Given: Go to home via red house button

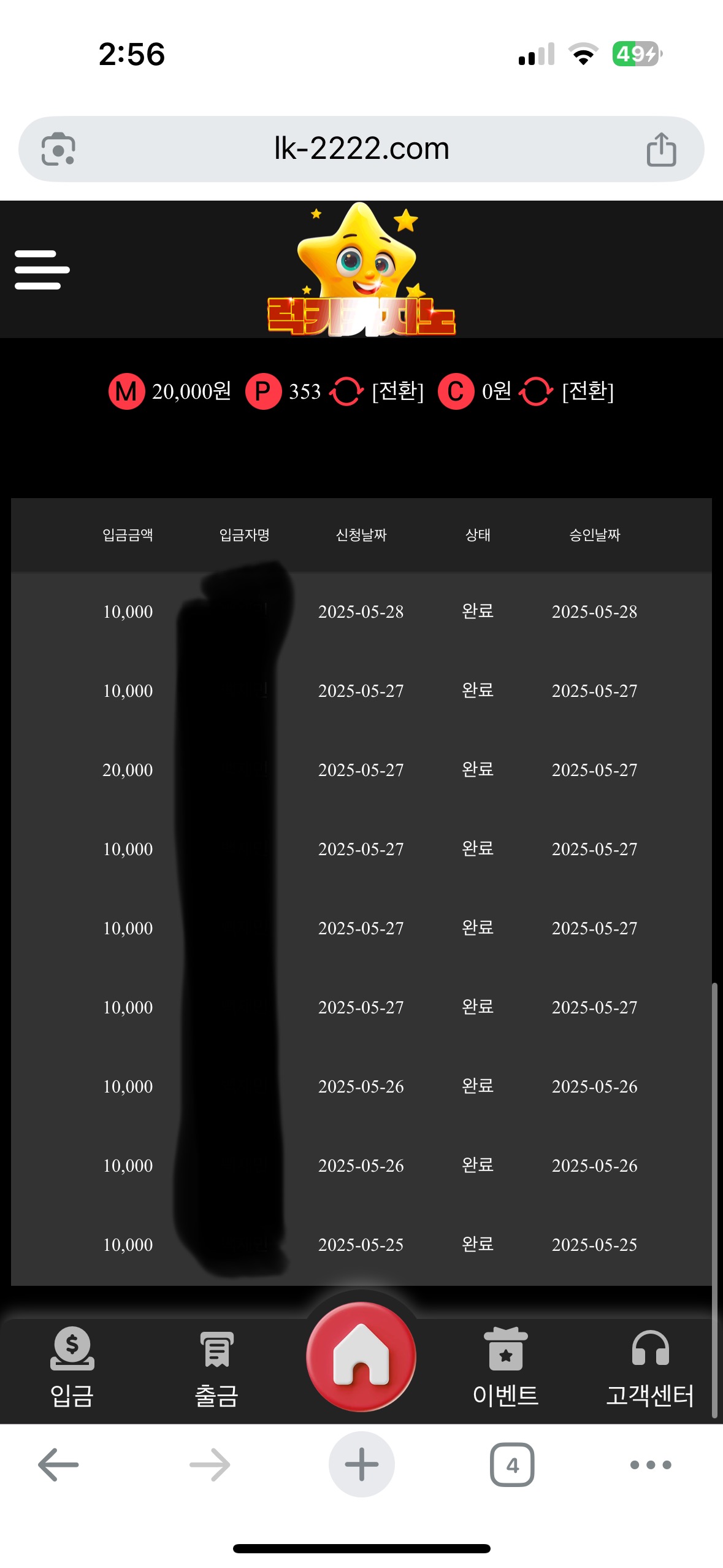Looking at the screenshot, I should pyautogui.click(x=361, y=1356).
